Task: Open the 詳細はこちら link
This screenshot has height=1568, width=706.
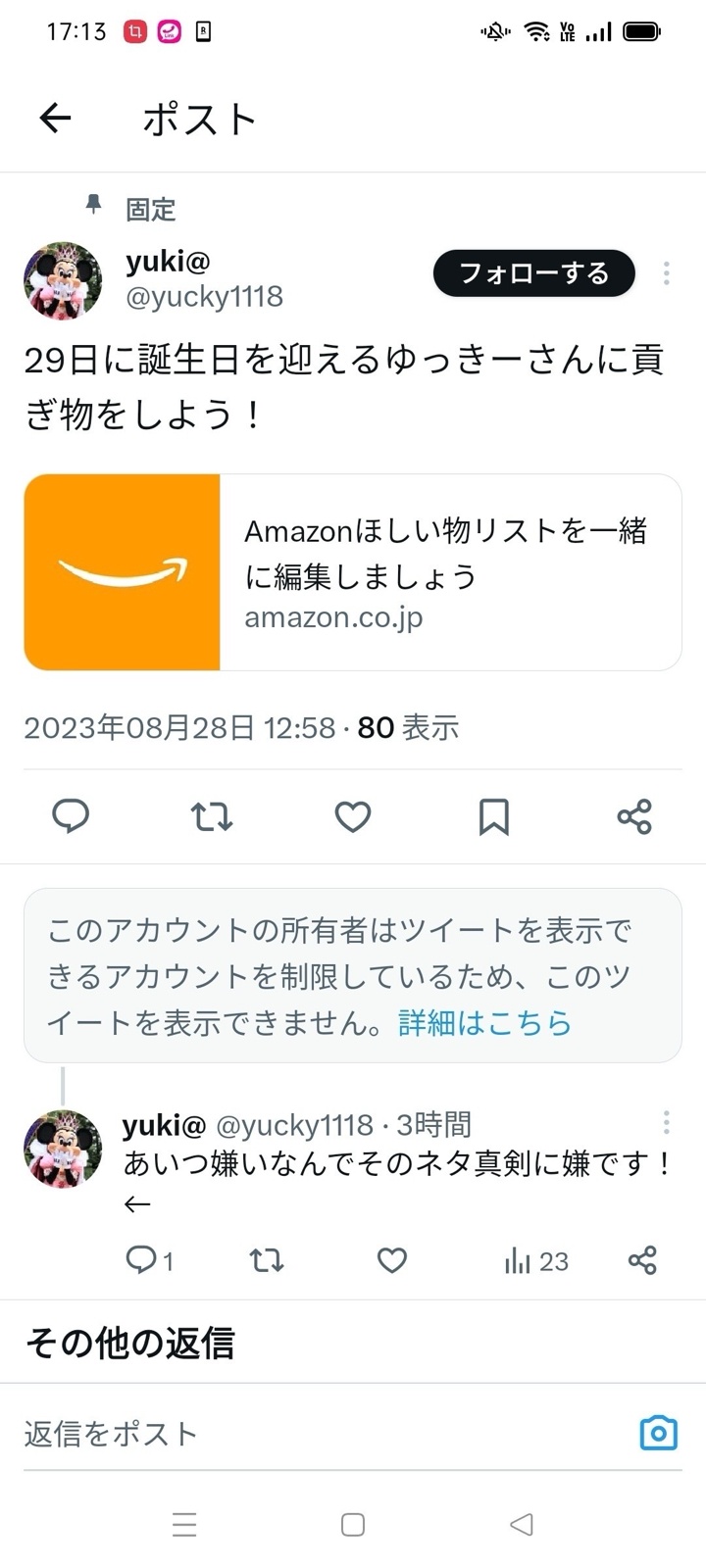Action: click(x=484, y=1023)
